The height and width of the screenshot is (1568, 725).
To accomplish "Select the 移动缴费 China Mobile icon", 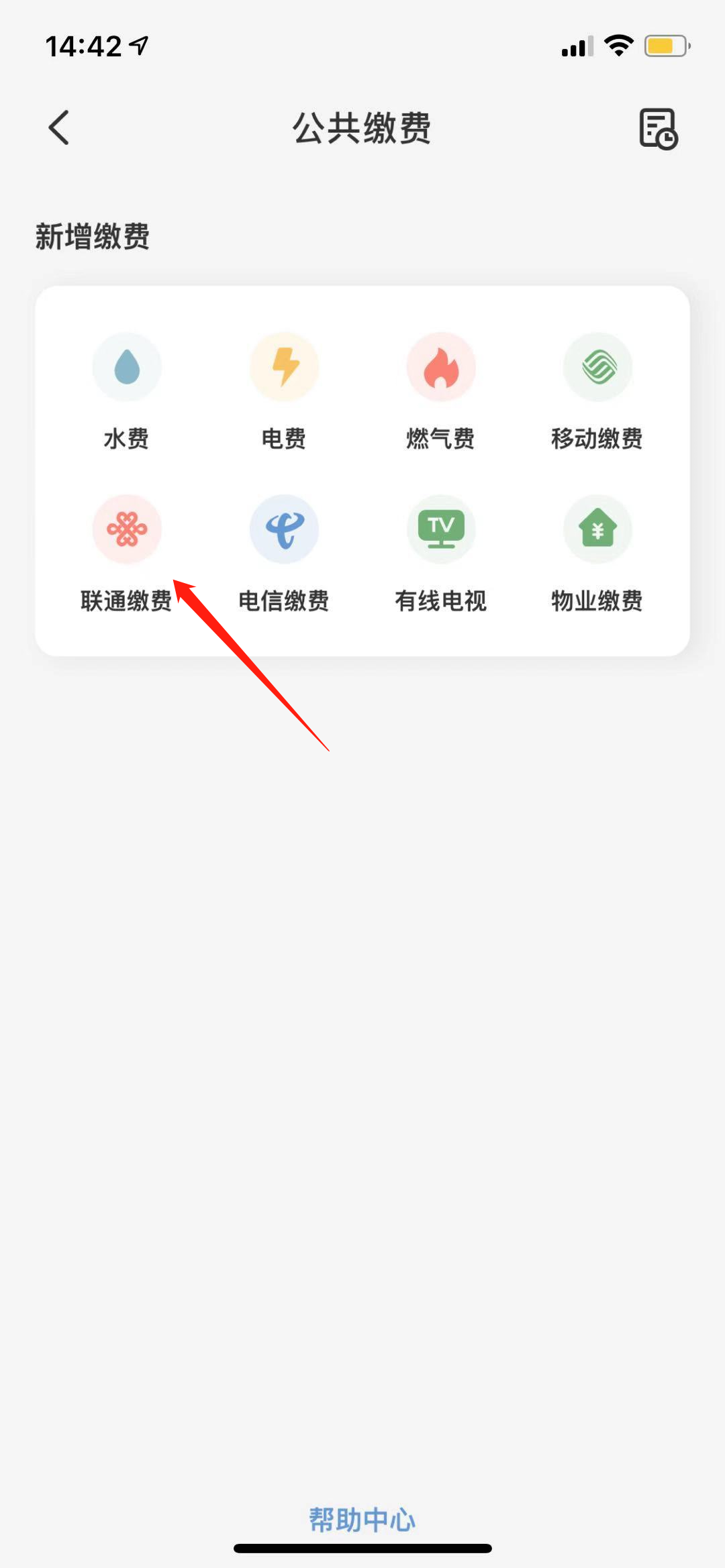I will pyautogui.click(x=597, y=366).
